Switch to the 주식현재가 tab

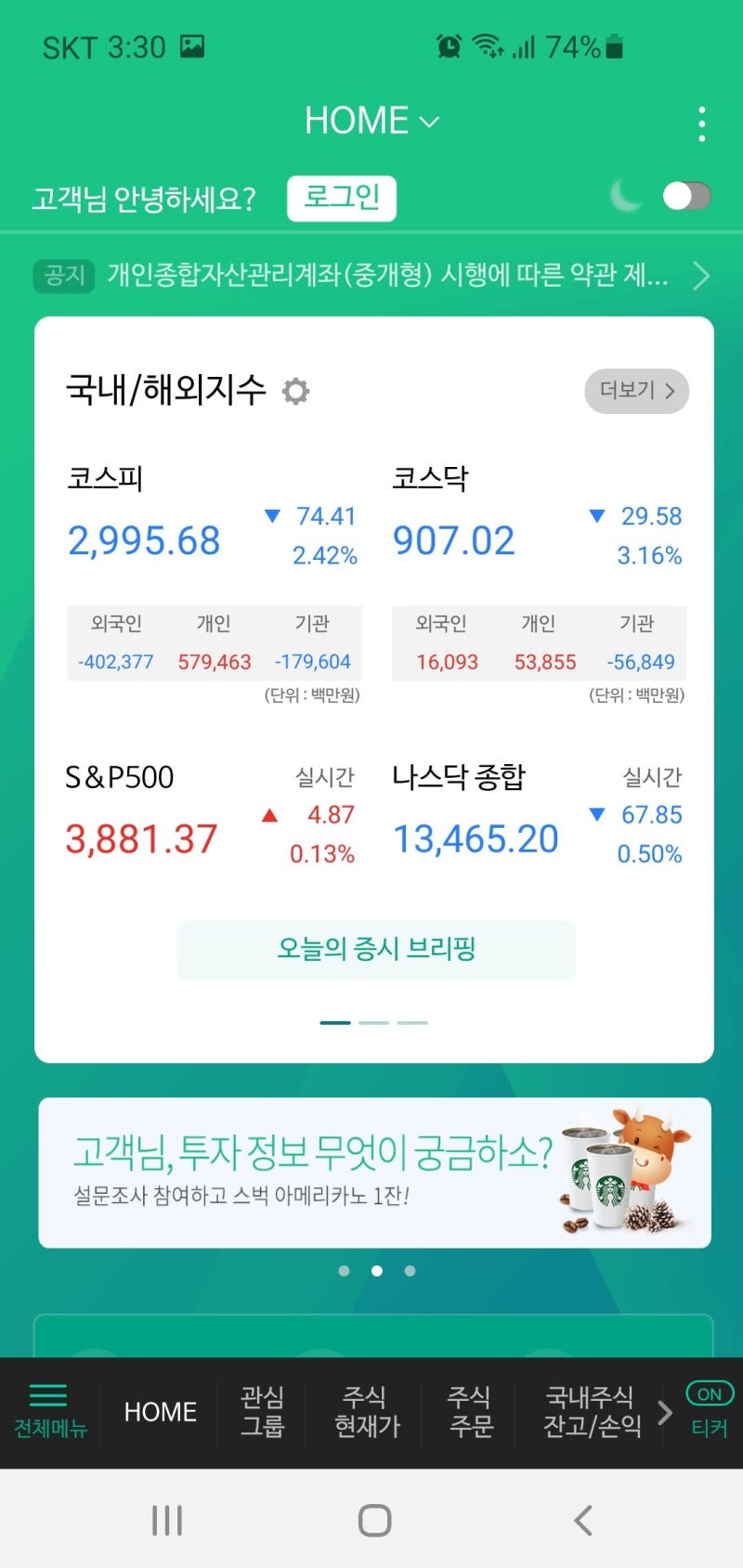tap(366, 1413)
